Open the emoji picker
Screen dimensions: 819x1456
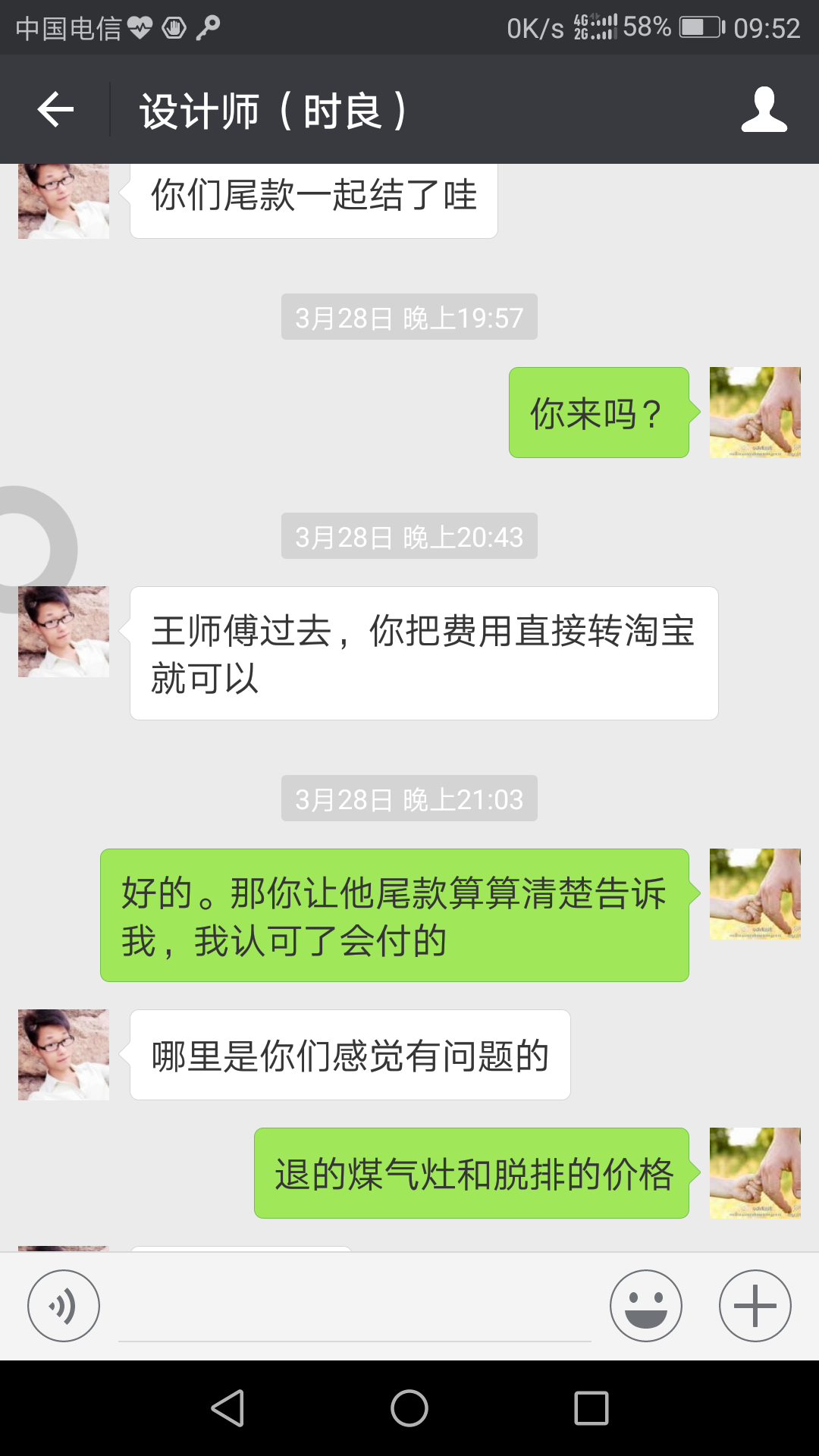tap(645, 1306)
